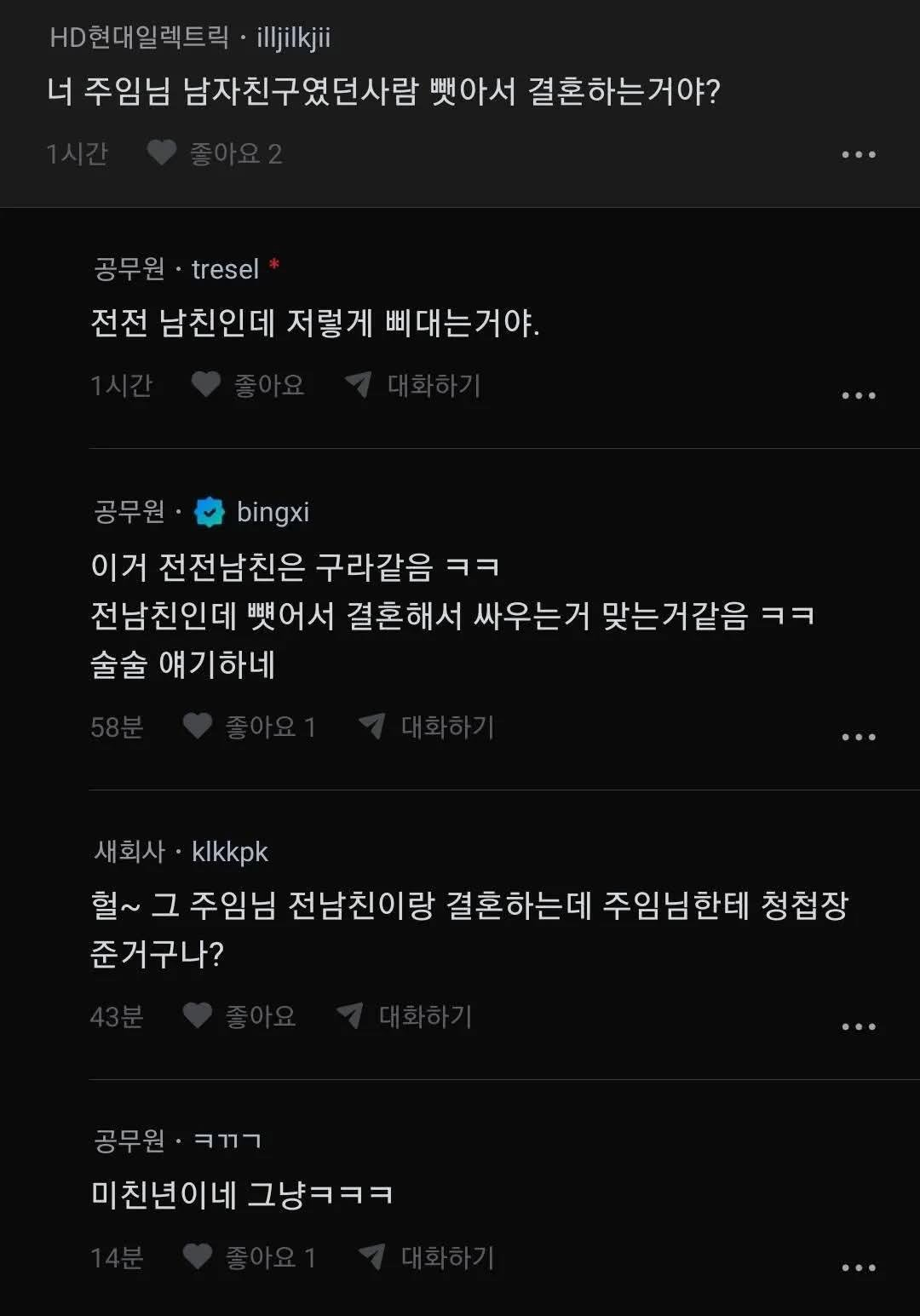The image size is (920, 1316).
Task: Like klkkpk's reply
Action: pos(239,1015)
